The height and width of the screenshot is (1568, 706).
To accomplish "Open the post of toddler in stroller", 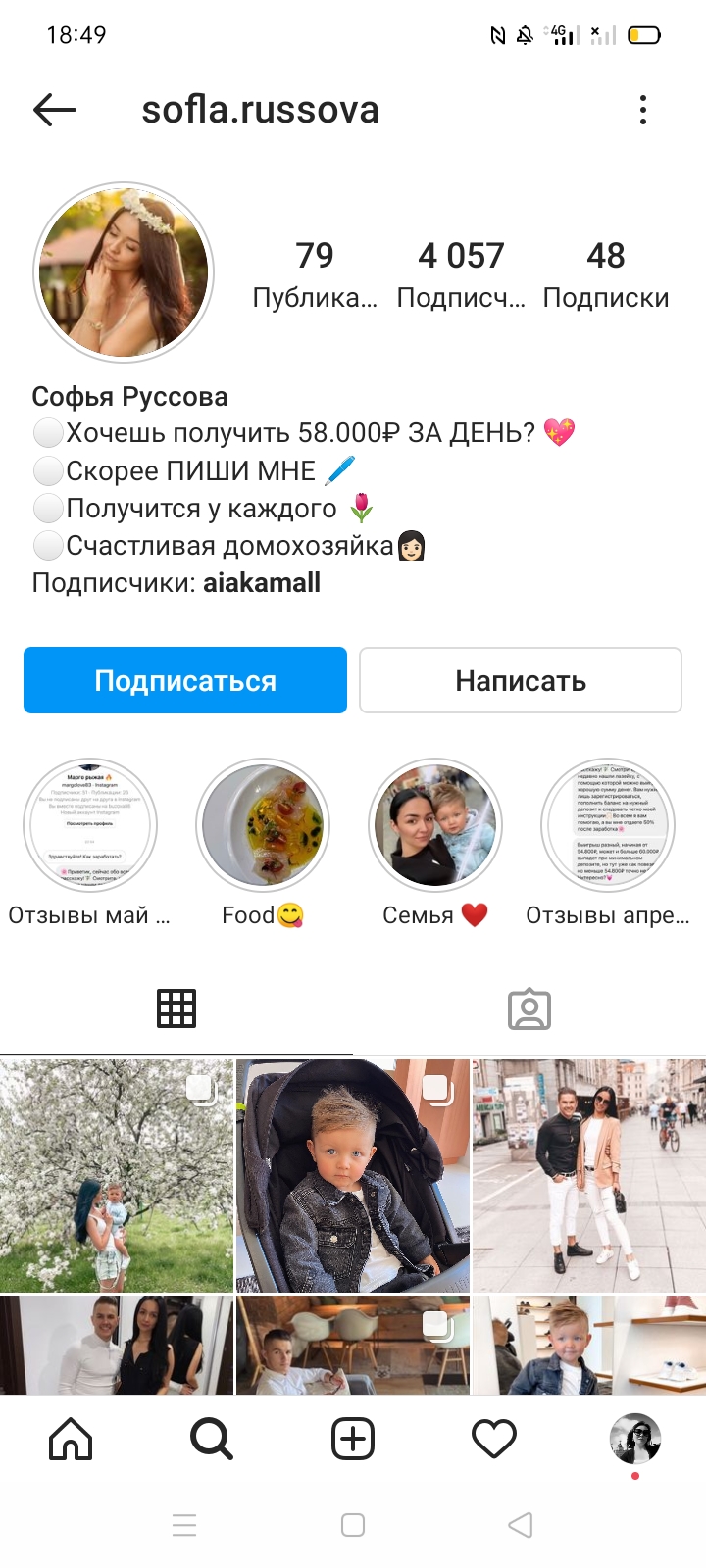I will click(353, 1175).
